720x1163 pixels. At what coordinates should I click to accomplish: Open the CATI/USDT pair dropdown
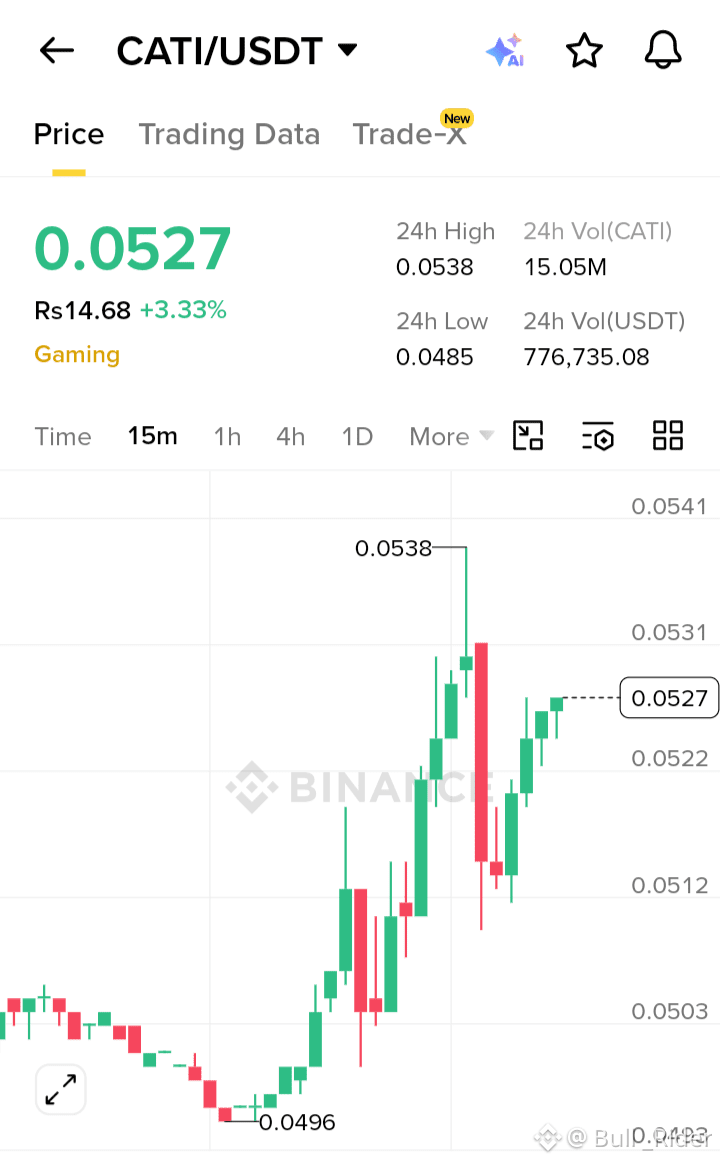tap(237, 51)
